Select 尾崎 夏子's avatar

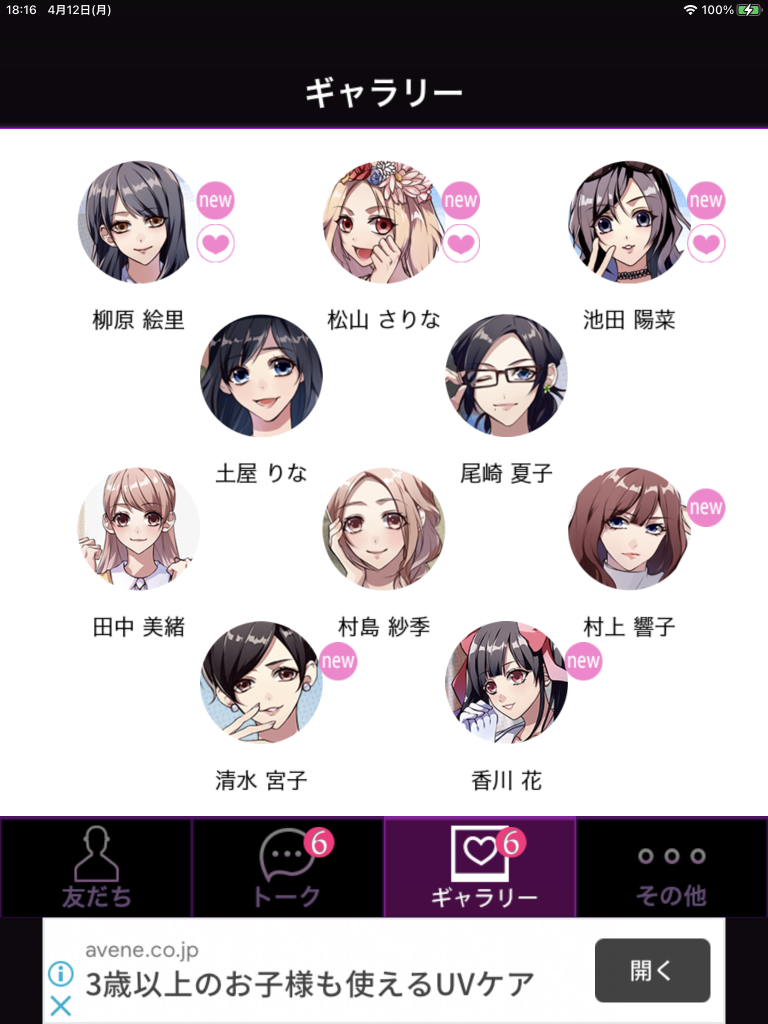click(506, 375)
